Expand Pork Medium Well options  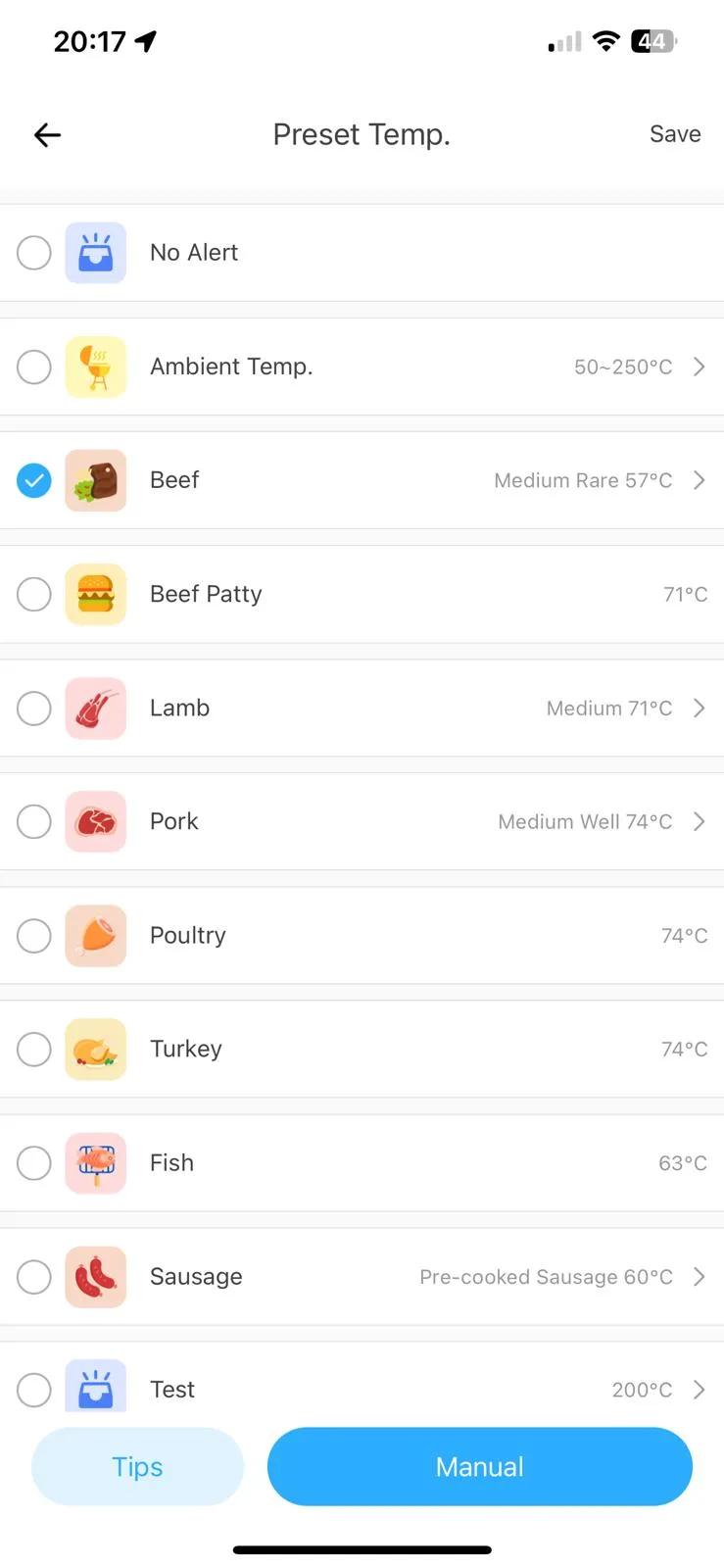[x=699, y=821]
